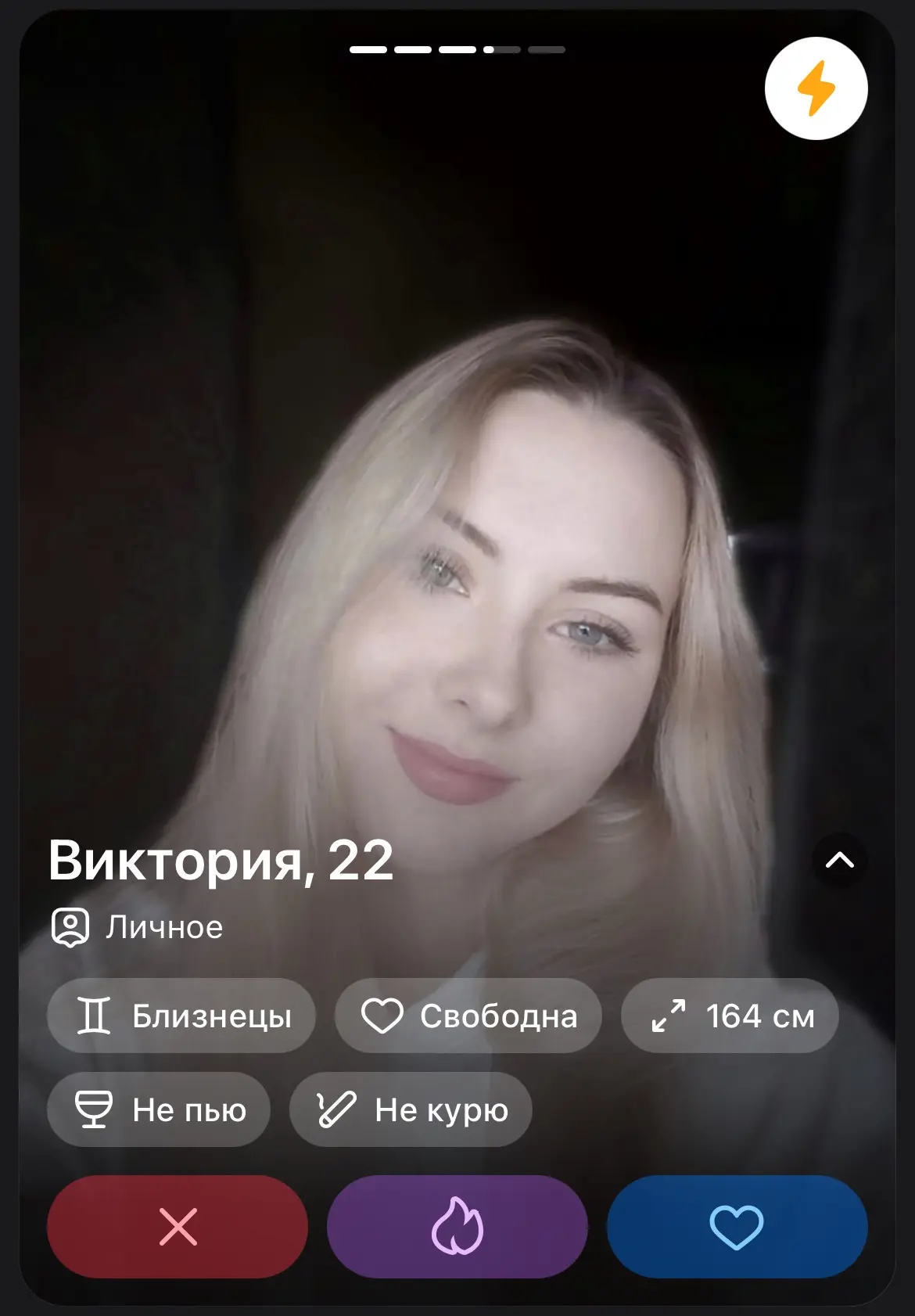Dislike this profile with the red cross

pyautogui.click(x=178, y=1226)
